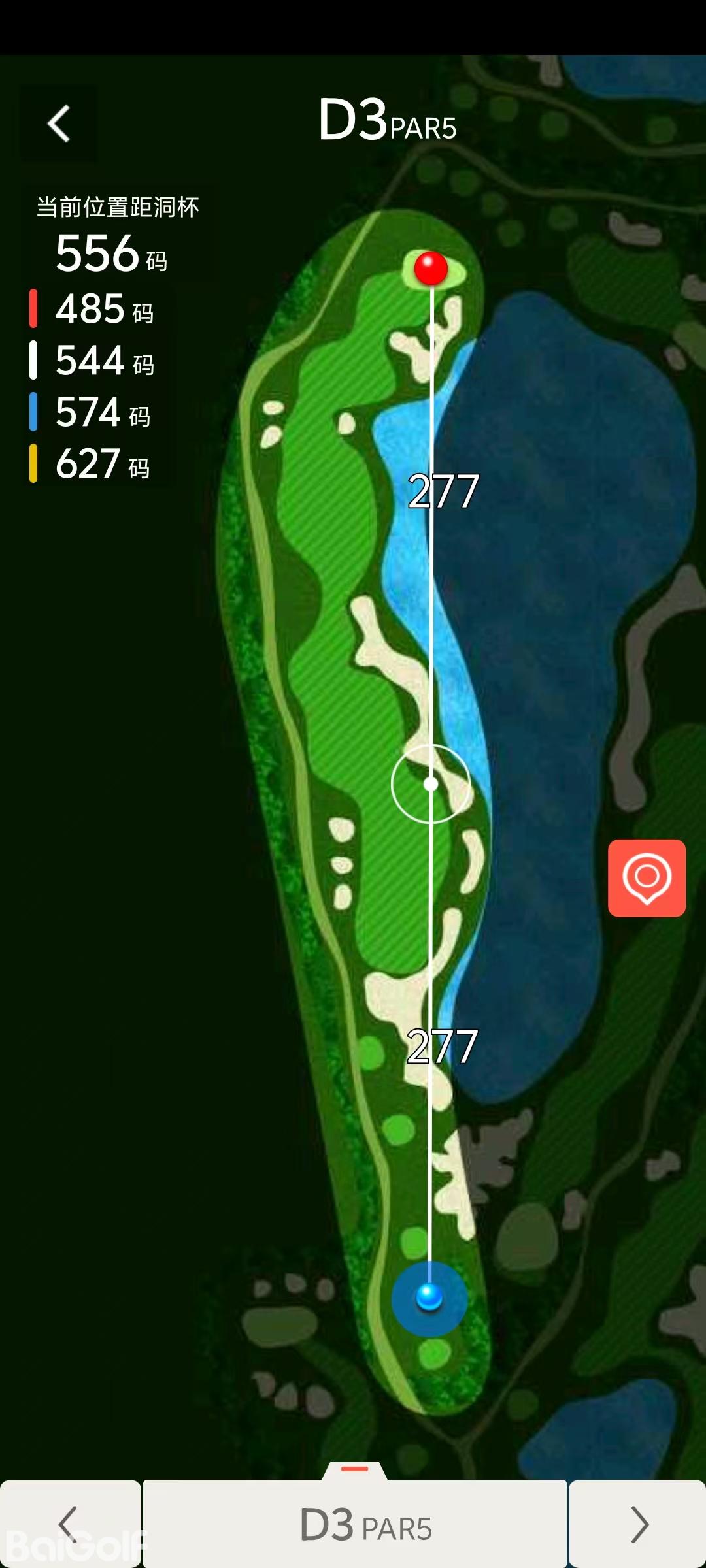Tap the white target circle on fairway

point(430,783)
